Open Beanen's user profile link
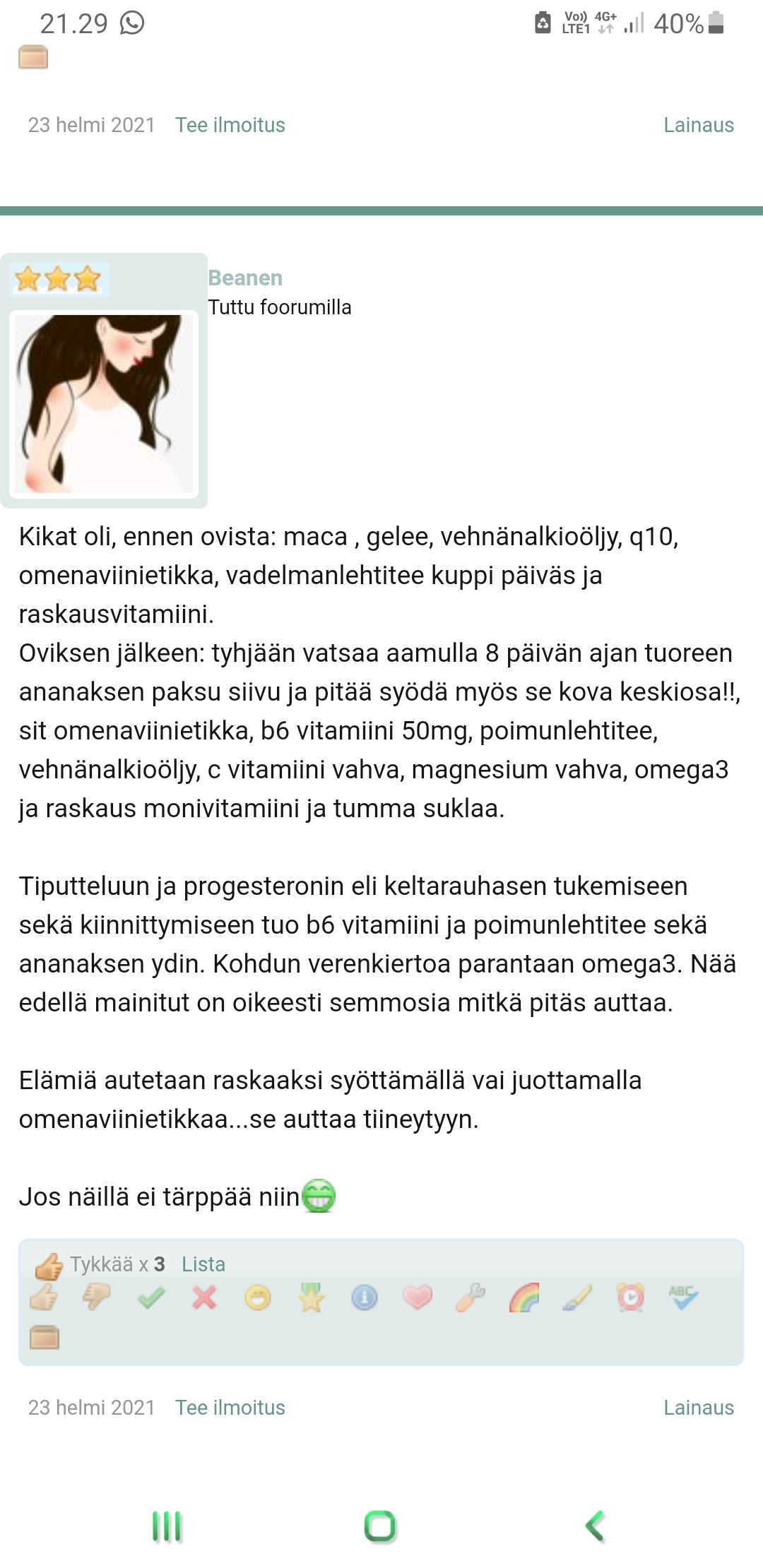 click(x=245, y=278)
